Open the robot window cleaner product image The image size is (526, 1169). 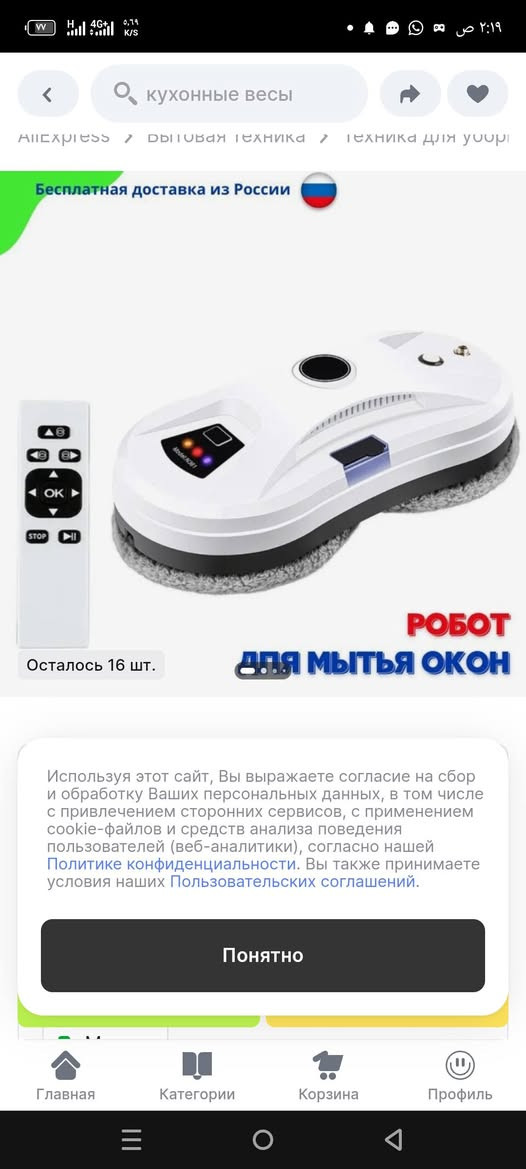pyautogui.click(x=263, y=434)
